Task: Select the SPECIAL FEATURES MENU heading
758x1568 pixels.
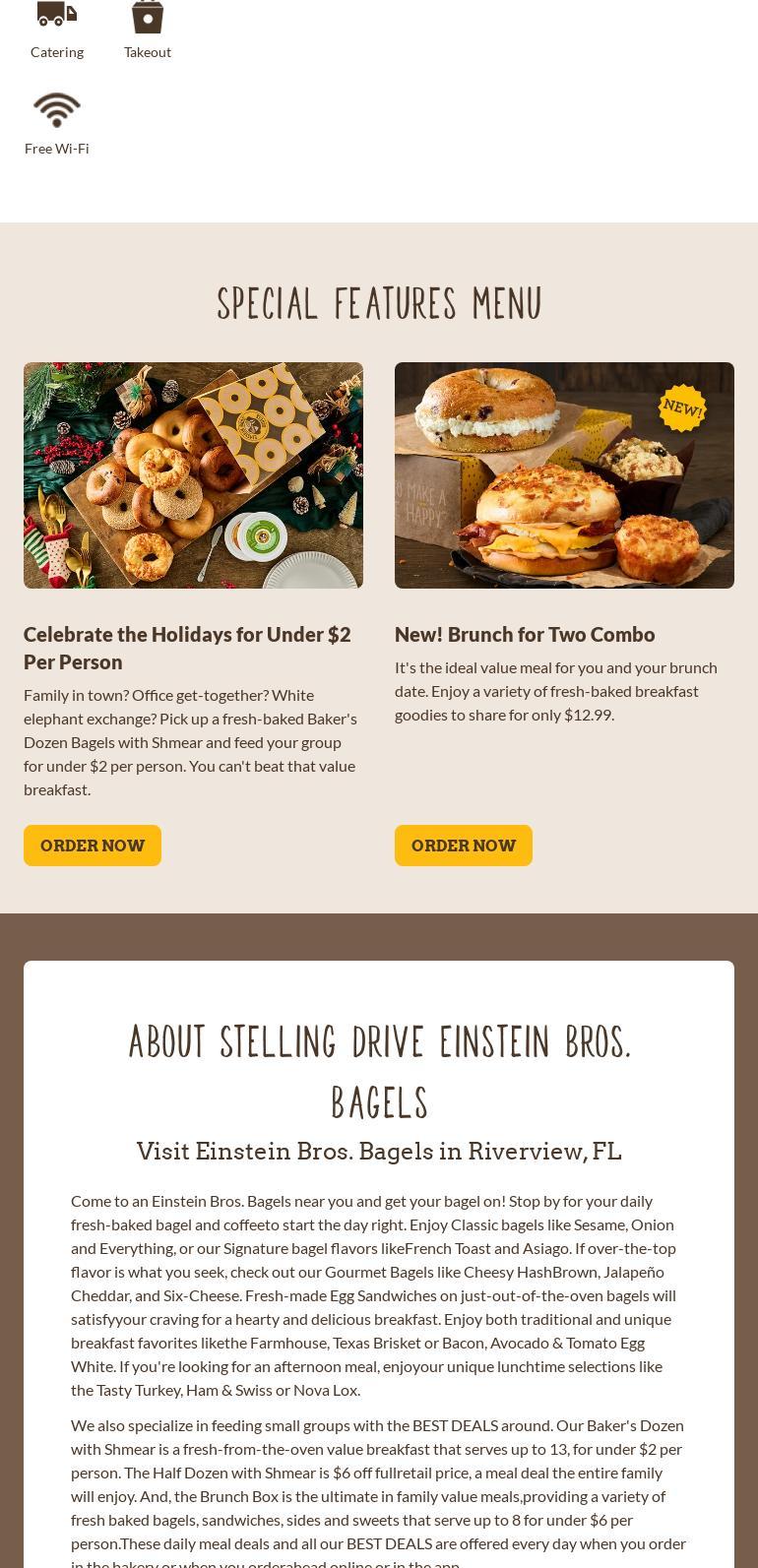Action: [379, 303]
